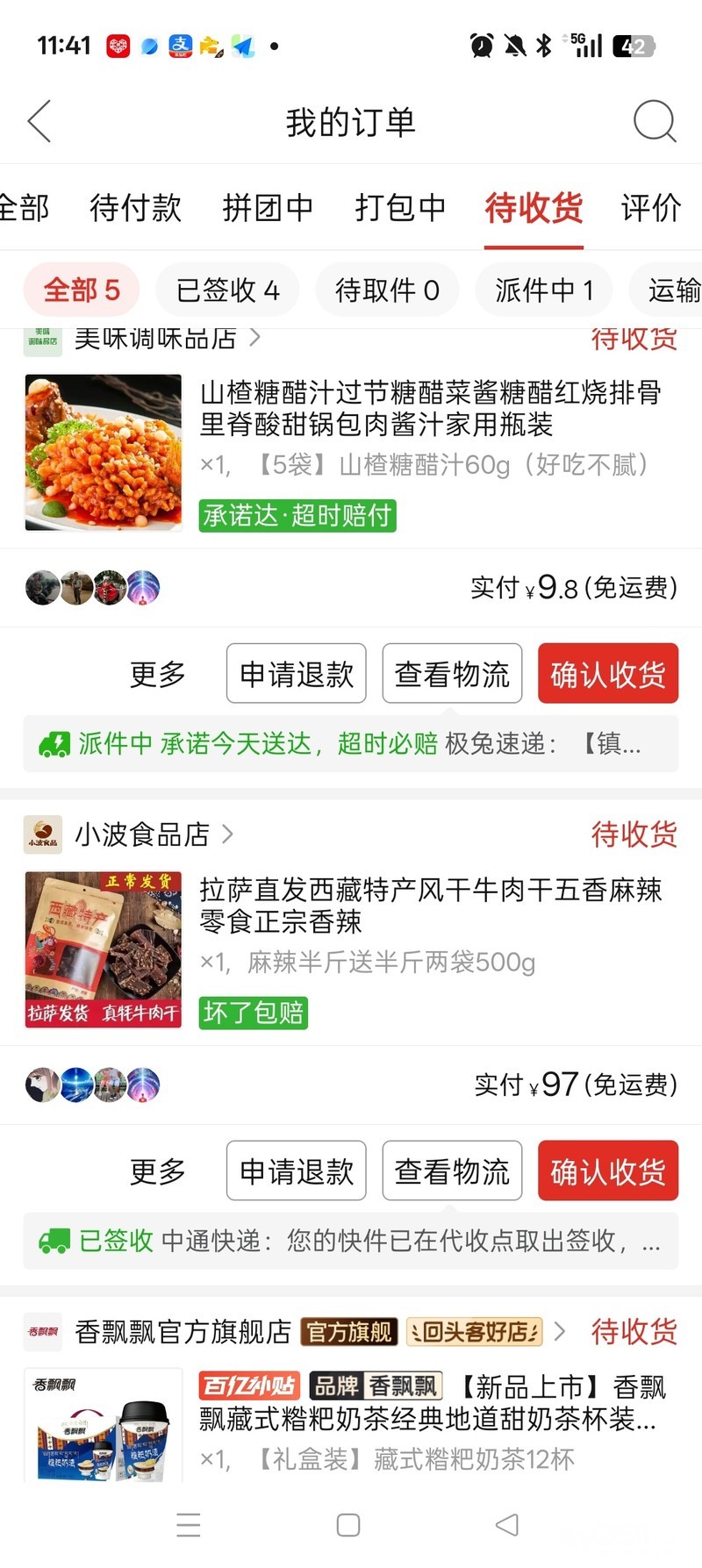Open the 风干牛肉干 product image
The width and height of the screenshot is (702, 1568).
[104, 949]
